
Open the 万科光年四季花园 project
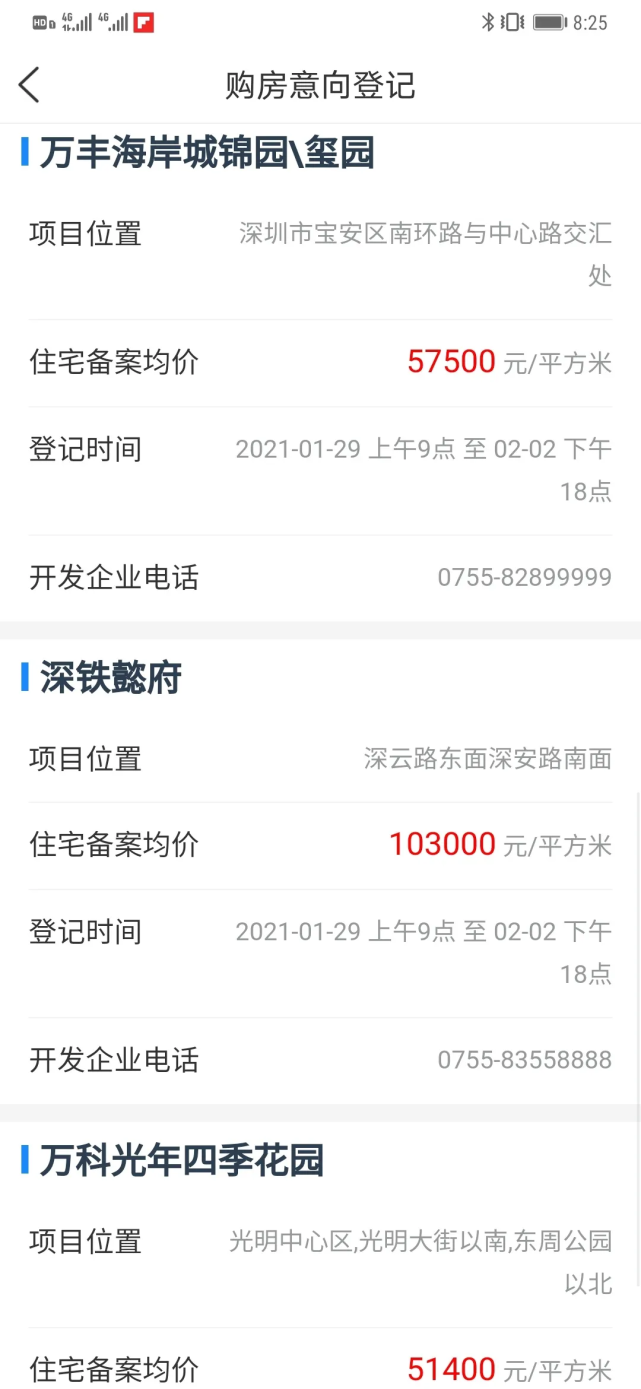(182, 1161)
